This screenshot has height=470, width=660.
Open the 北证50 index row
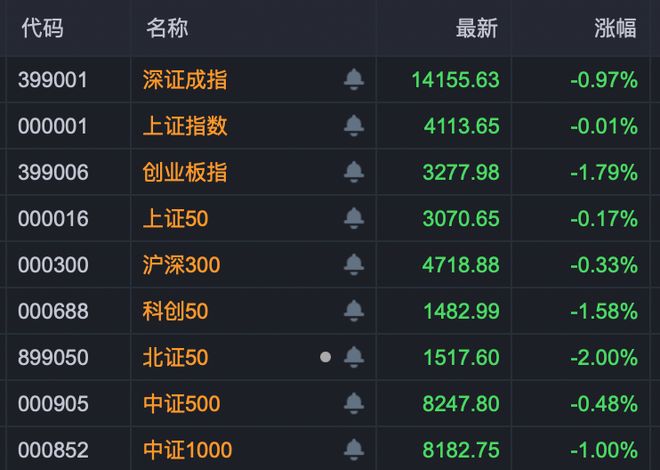click(176, 357)
